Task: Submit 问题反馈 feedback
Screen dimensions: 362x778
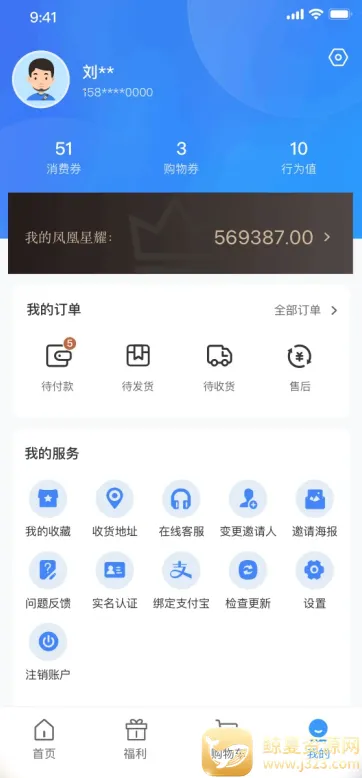Action: coord(48,581)
